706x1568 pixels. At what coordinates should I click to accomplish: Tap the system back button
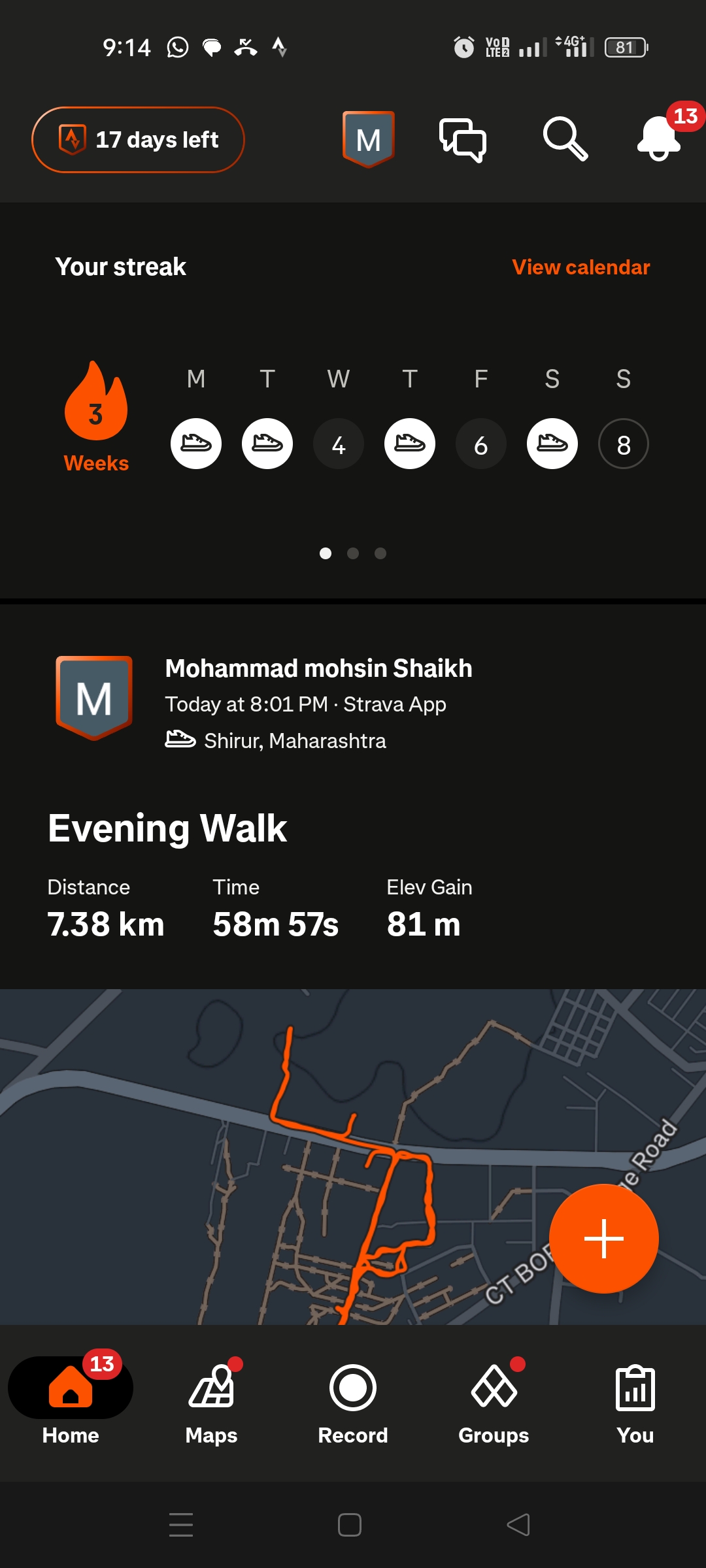(518, 1525)
